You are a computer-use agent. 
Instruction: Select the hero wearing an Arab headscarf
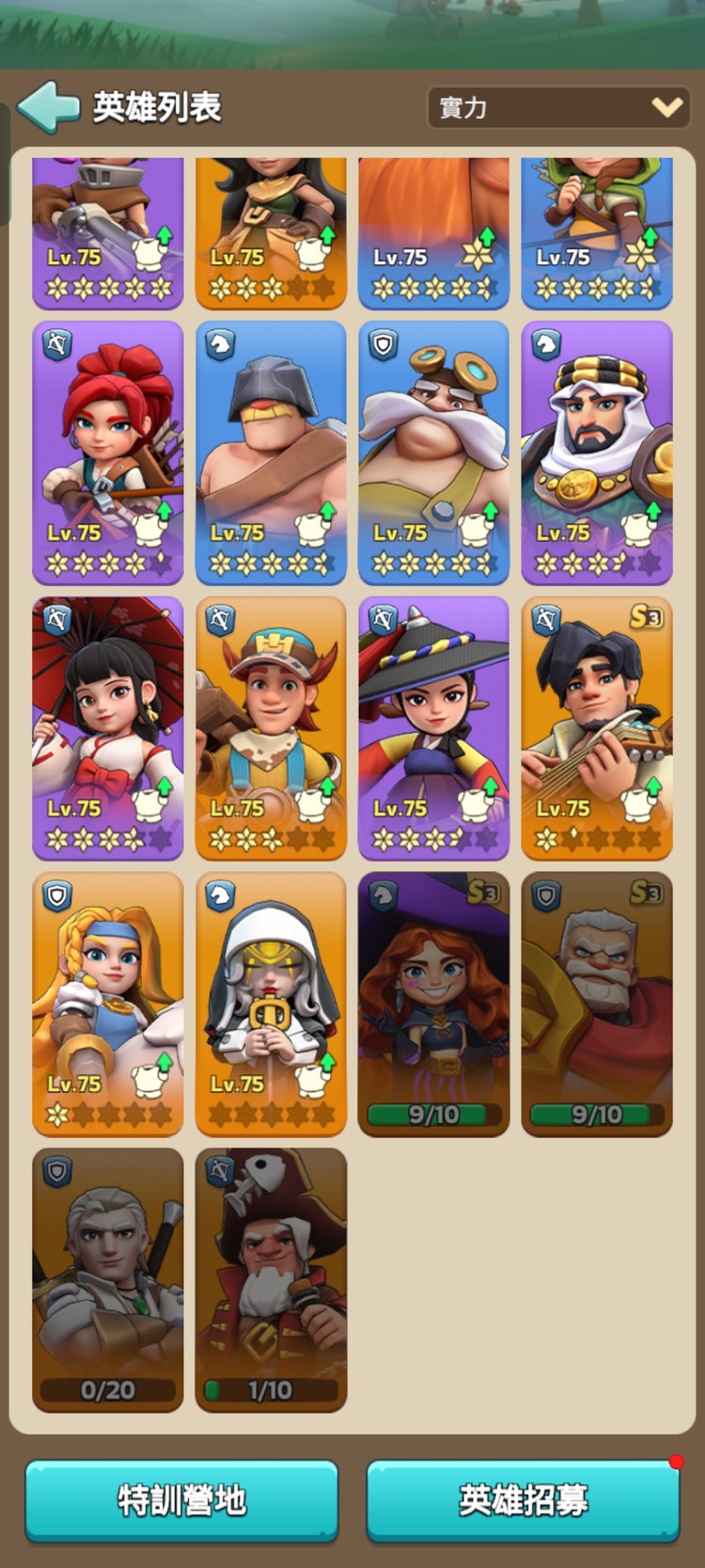[x=597, y=451]
